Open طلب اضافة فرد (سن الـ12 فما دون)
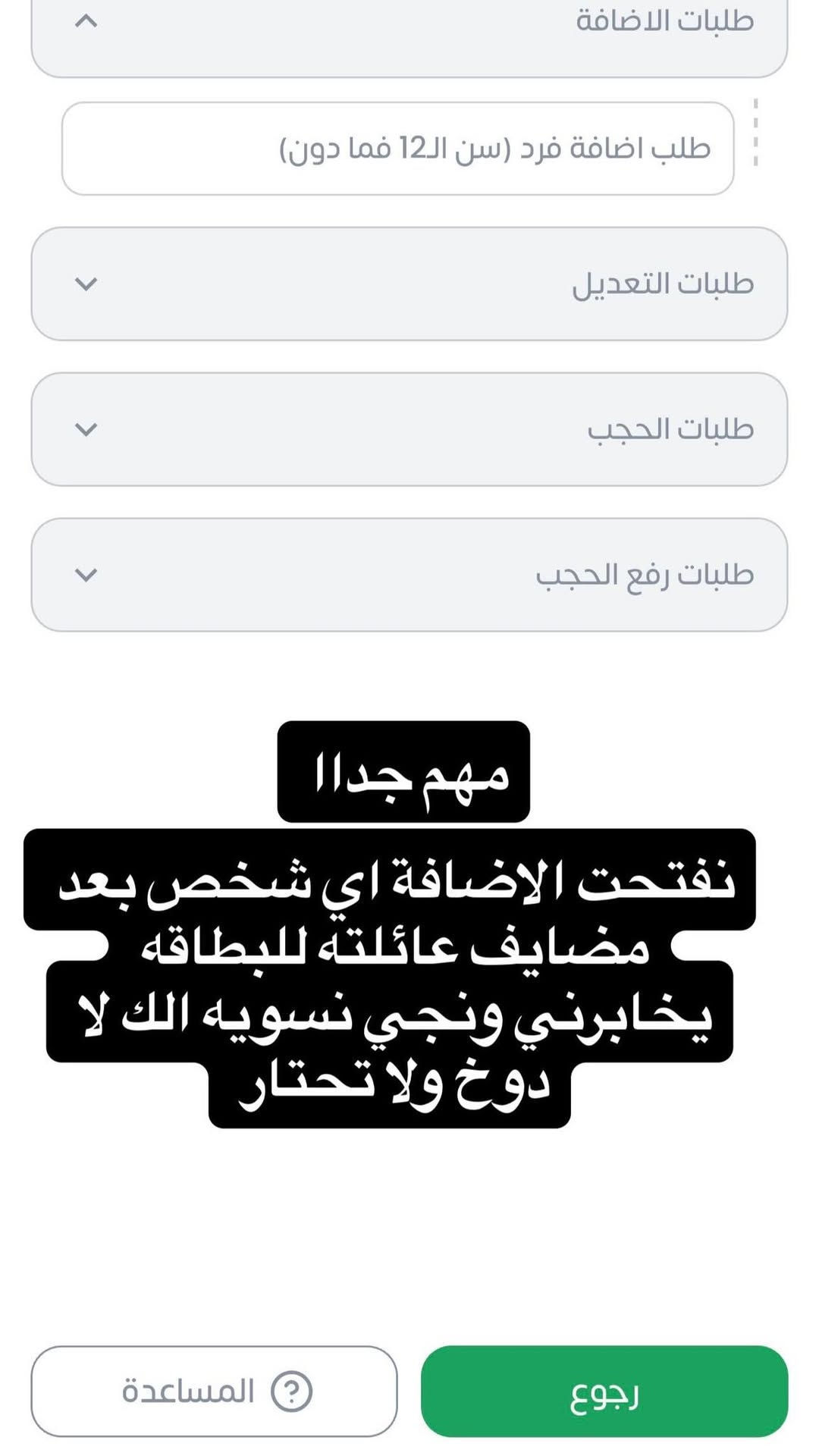The image size is (819, 1456). (397, 149)
